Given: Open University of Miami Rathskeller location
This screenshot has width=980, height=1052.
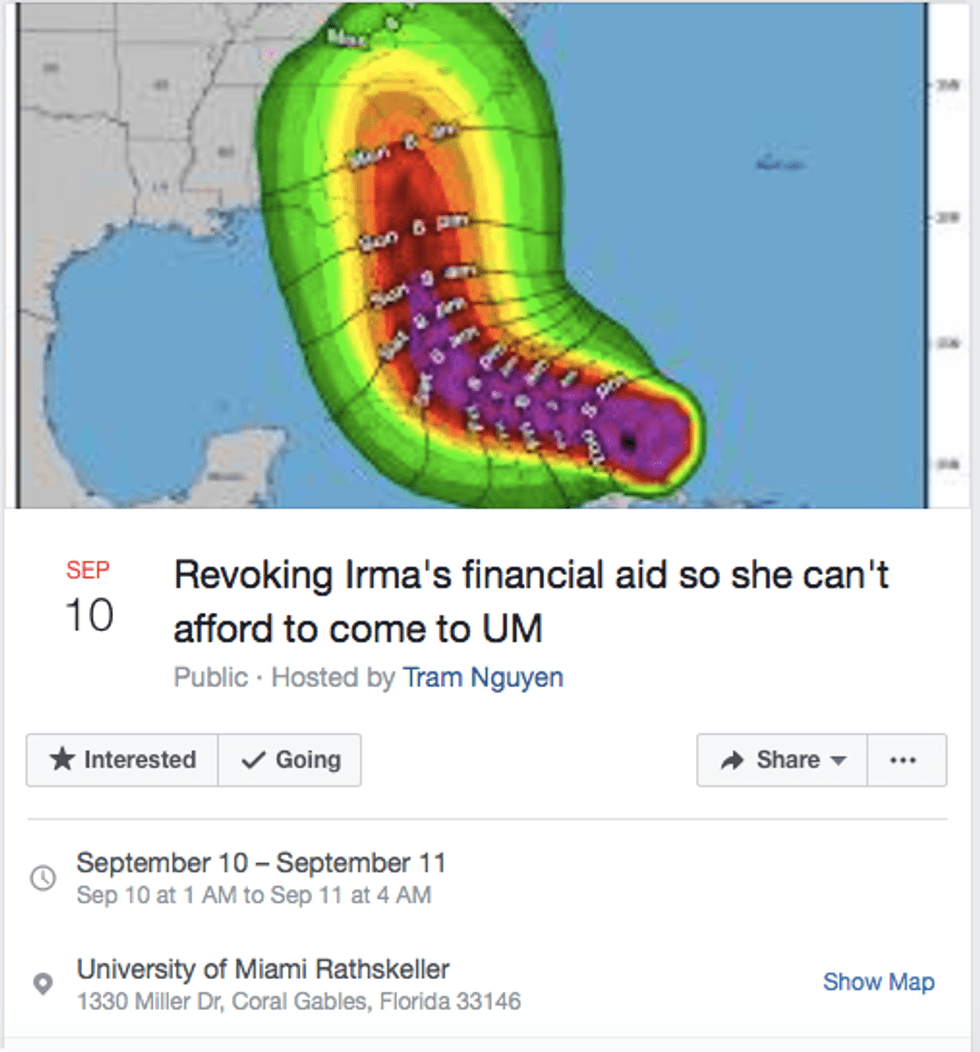Looking at the screenshot, I should click(x=263, y=969).
